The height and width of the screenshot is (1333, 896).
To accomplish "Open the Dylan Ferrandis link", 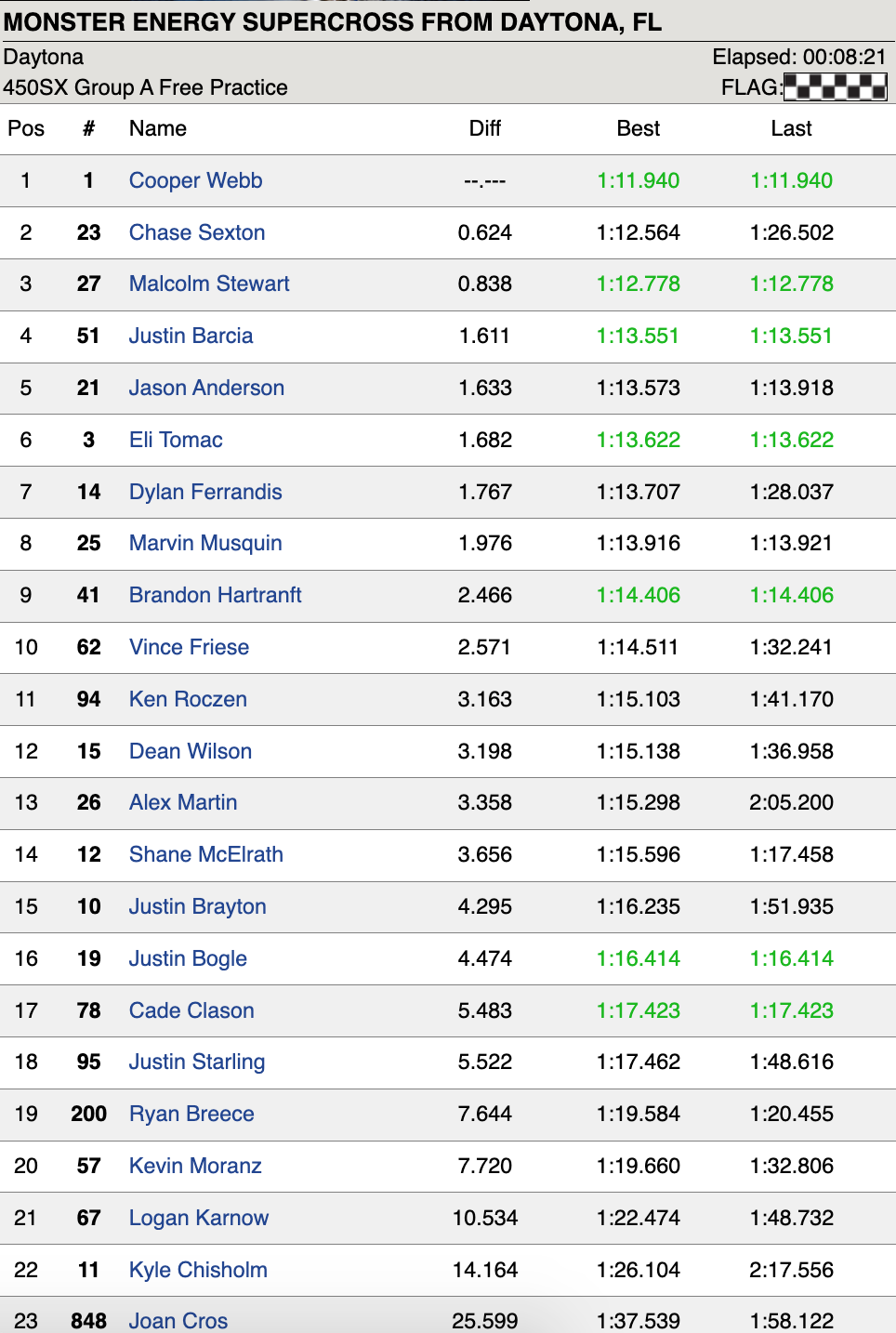I will coord(205,492).
